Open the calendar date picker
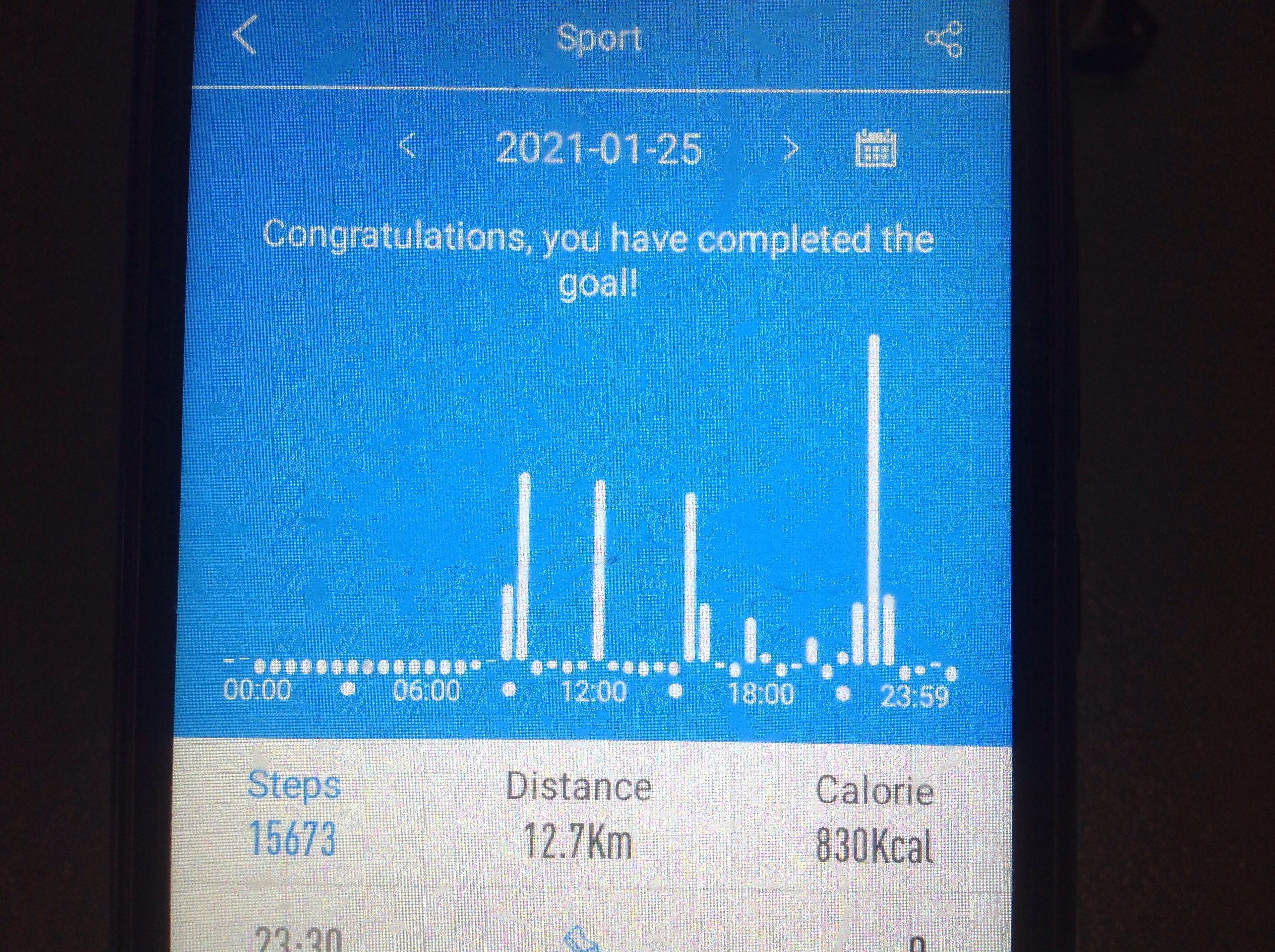The image size is (1275, 952). (875, 148)
